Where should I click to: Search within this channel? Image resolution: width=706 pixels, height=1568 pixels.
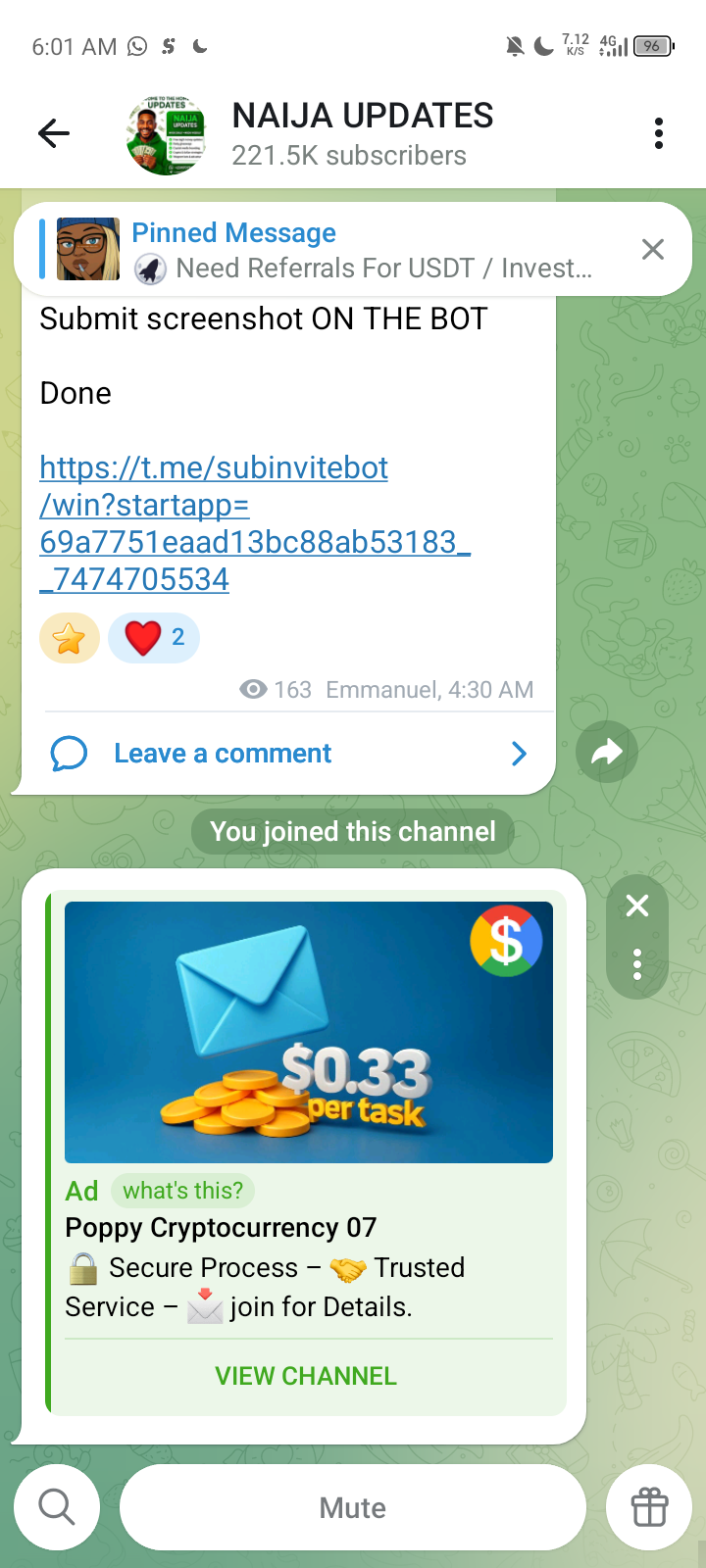click(x=57, y=1507)
